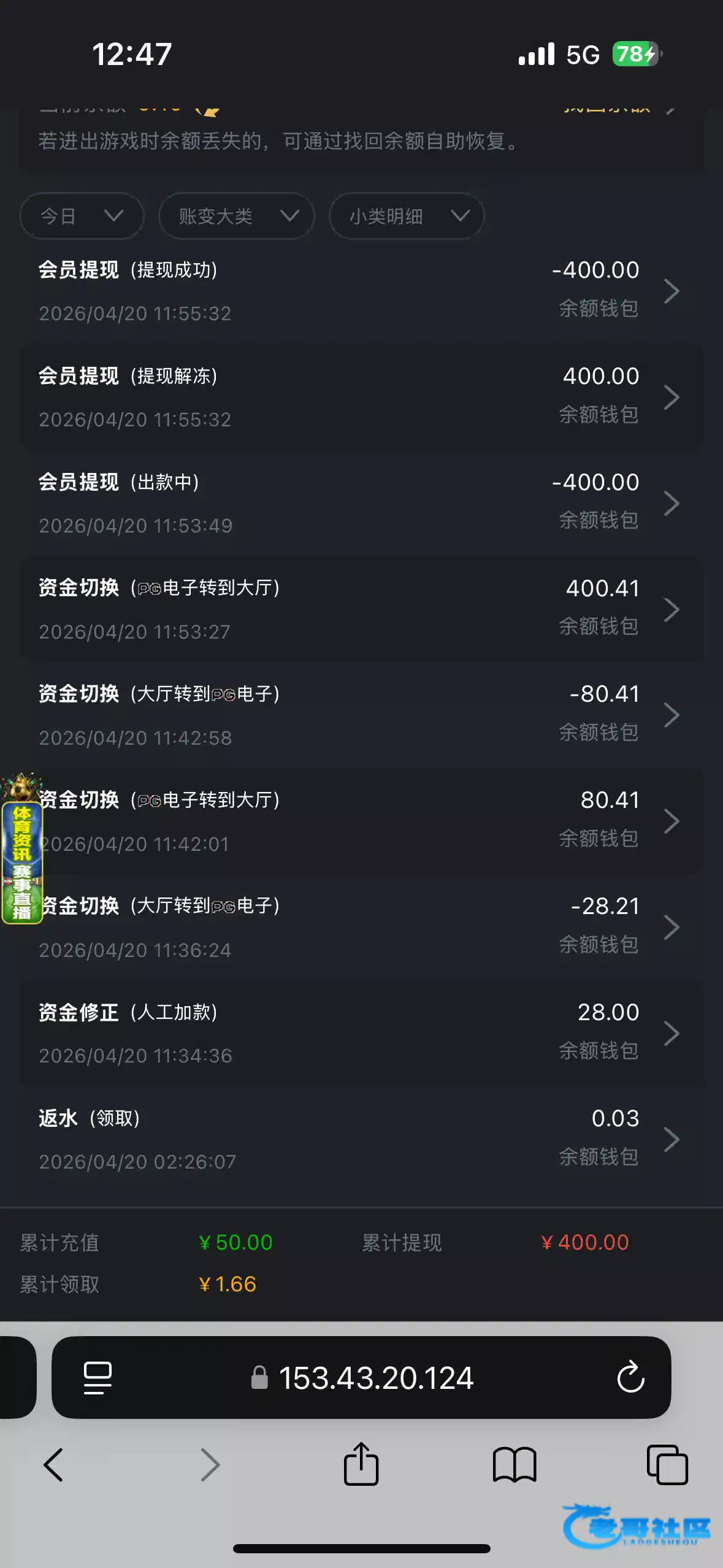Open the 人工加款 fund correction record

tap(361, 1034)
